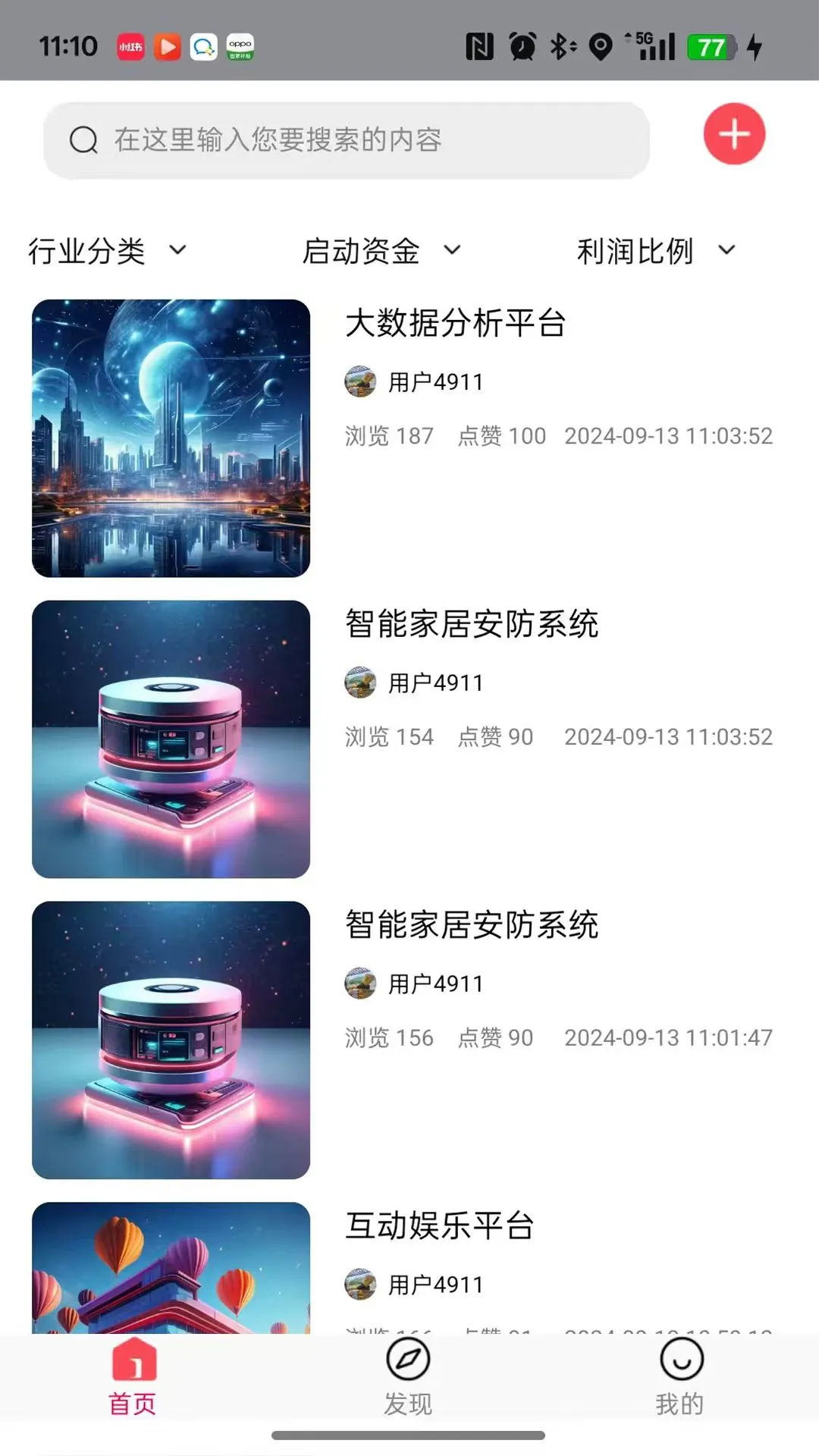The image size is (819, 1456).
Task: Open 智能家居安防系统 with 154 views
Action: pos(471,625)
